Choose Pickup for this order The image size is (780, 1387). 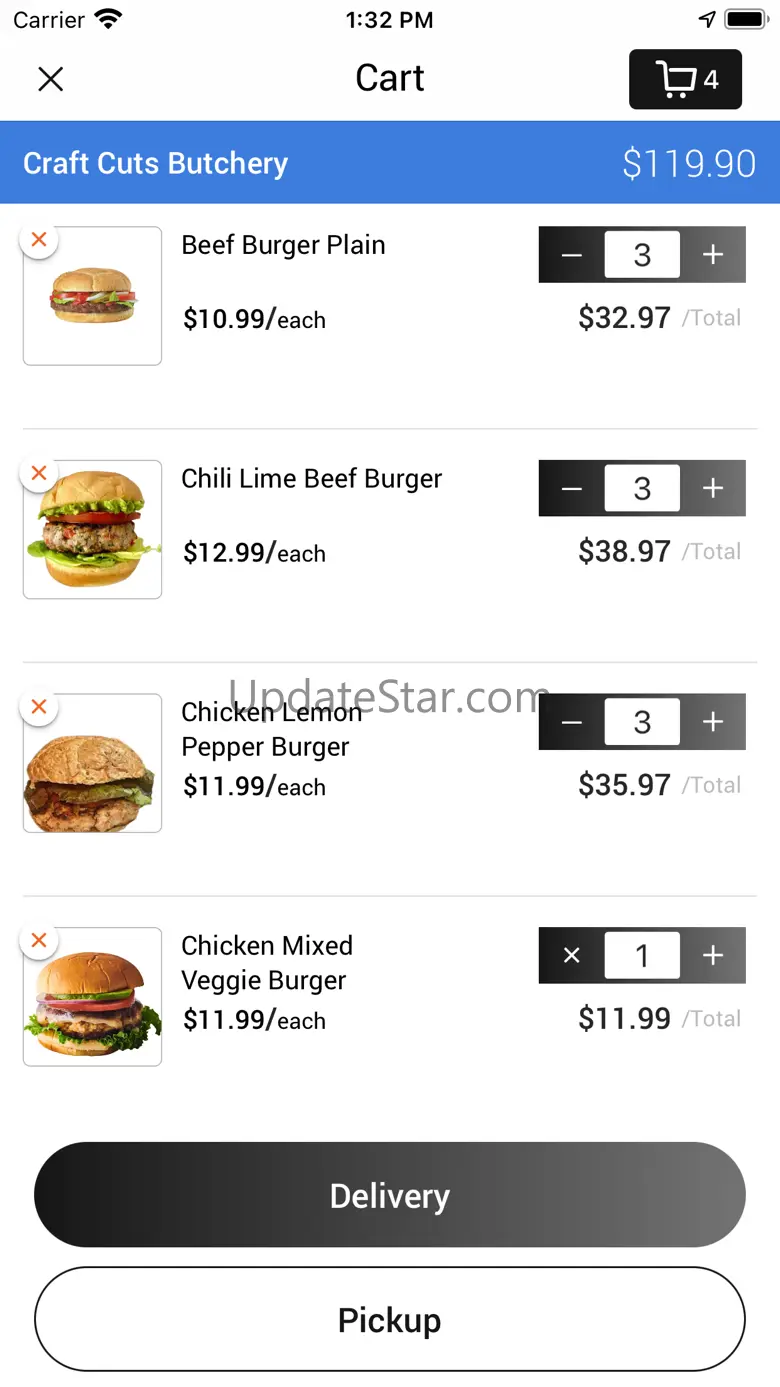tap(390, 1320)
